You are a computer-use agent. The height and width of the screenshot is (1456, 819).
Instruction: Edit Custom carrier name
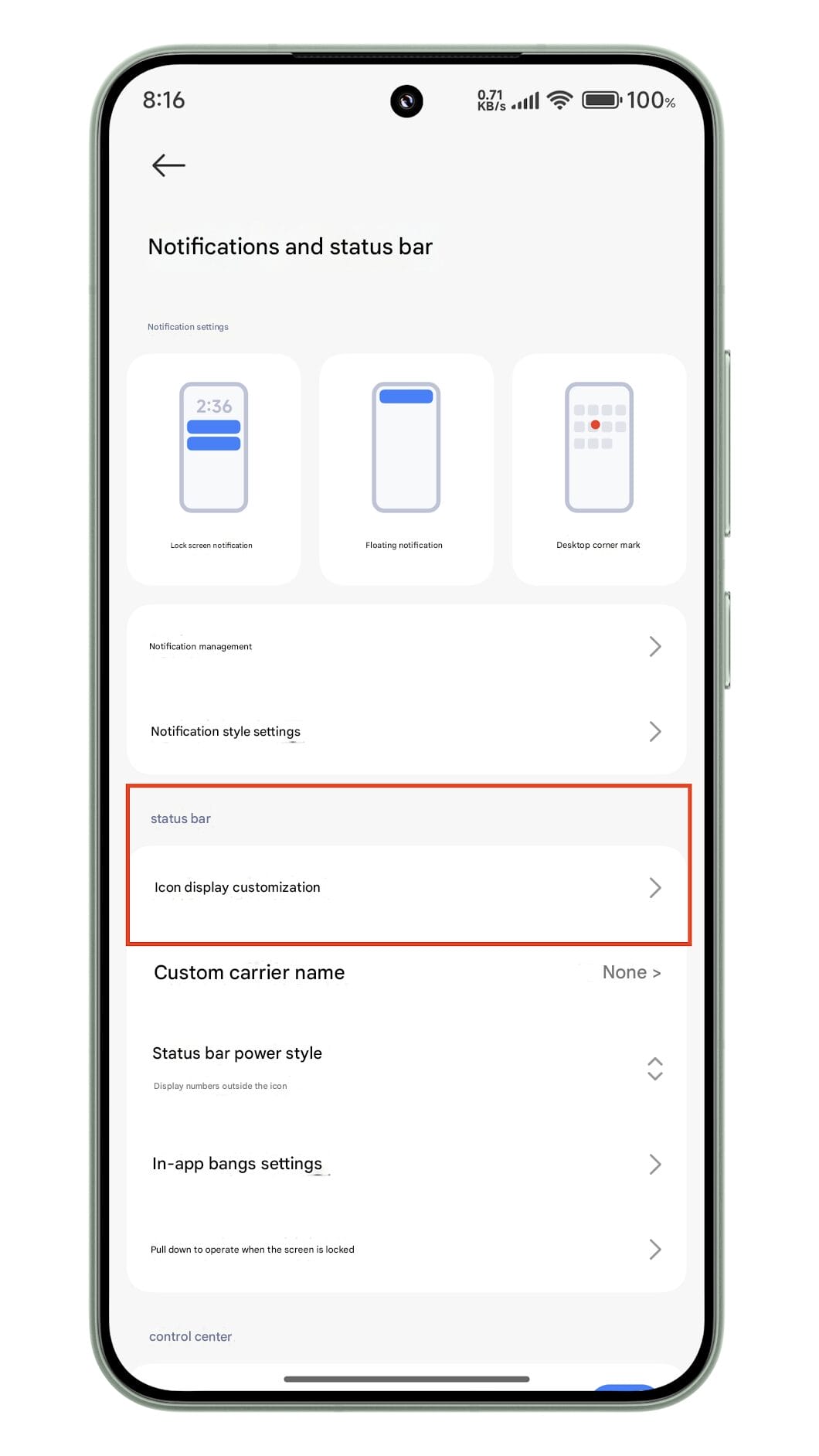click(406, 972)
